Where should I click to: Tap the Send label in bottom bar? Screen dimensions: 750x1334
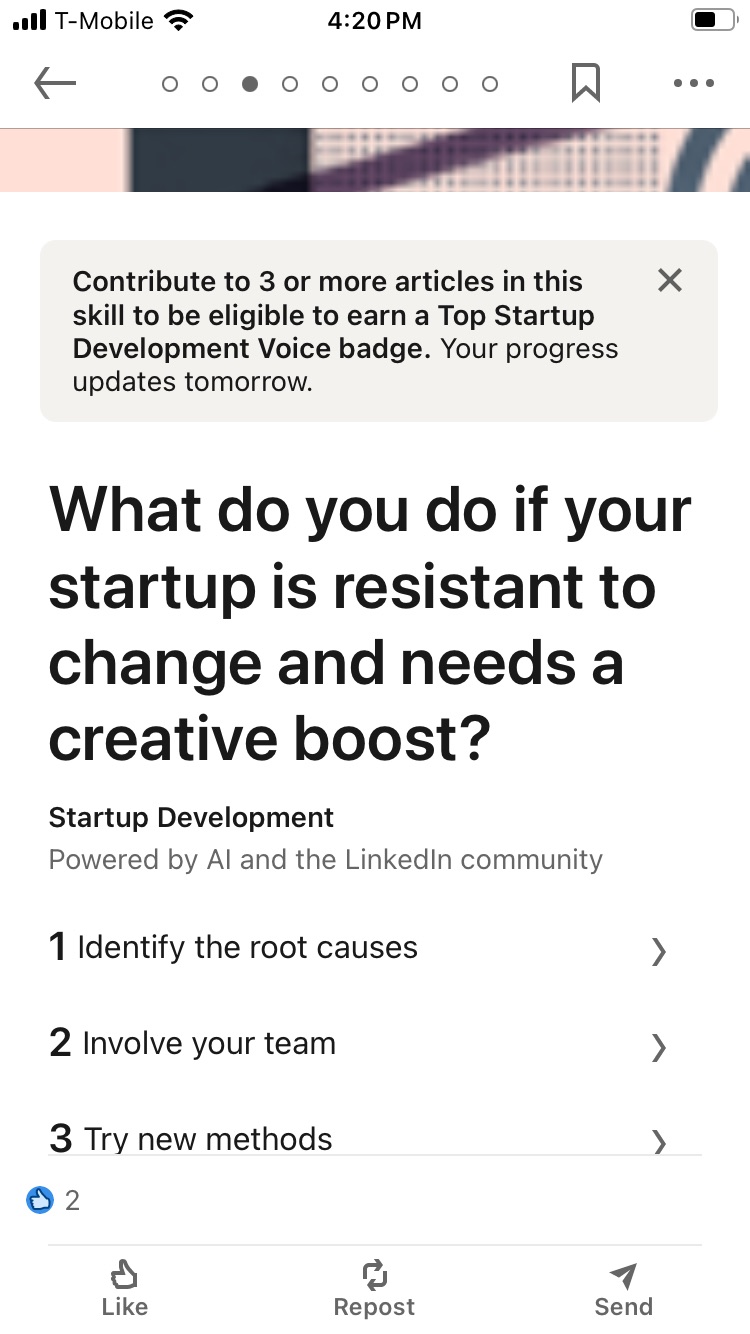click(x=623, y=1306)
